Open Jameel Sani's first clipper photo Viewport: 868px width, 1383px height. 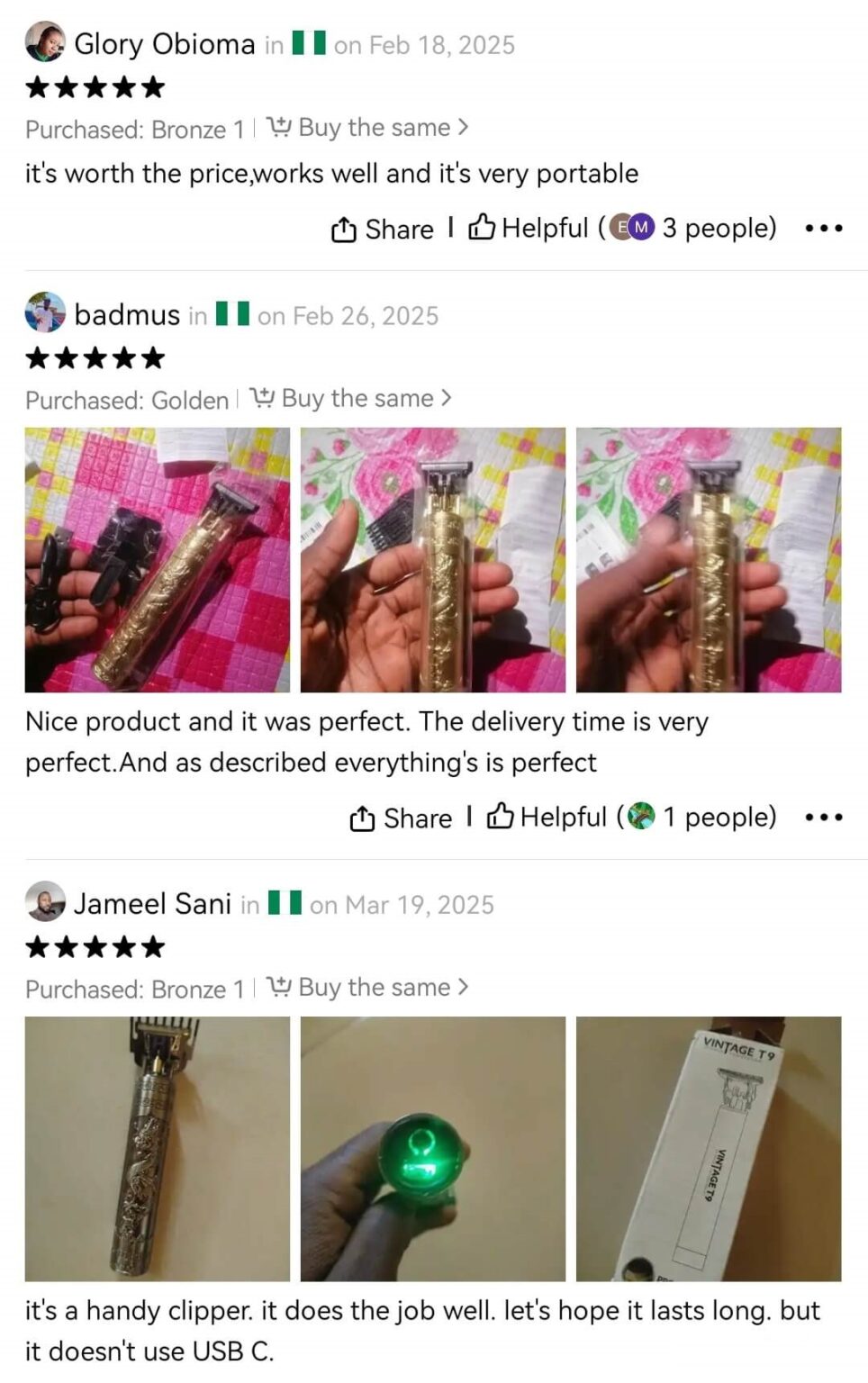(158, 1148)
